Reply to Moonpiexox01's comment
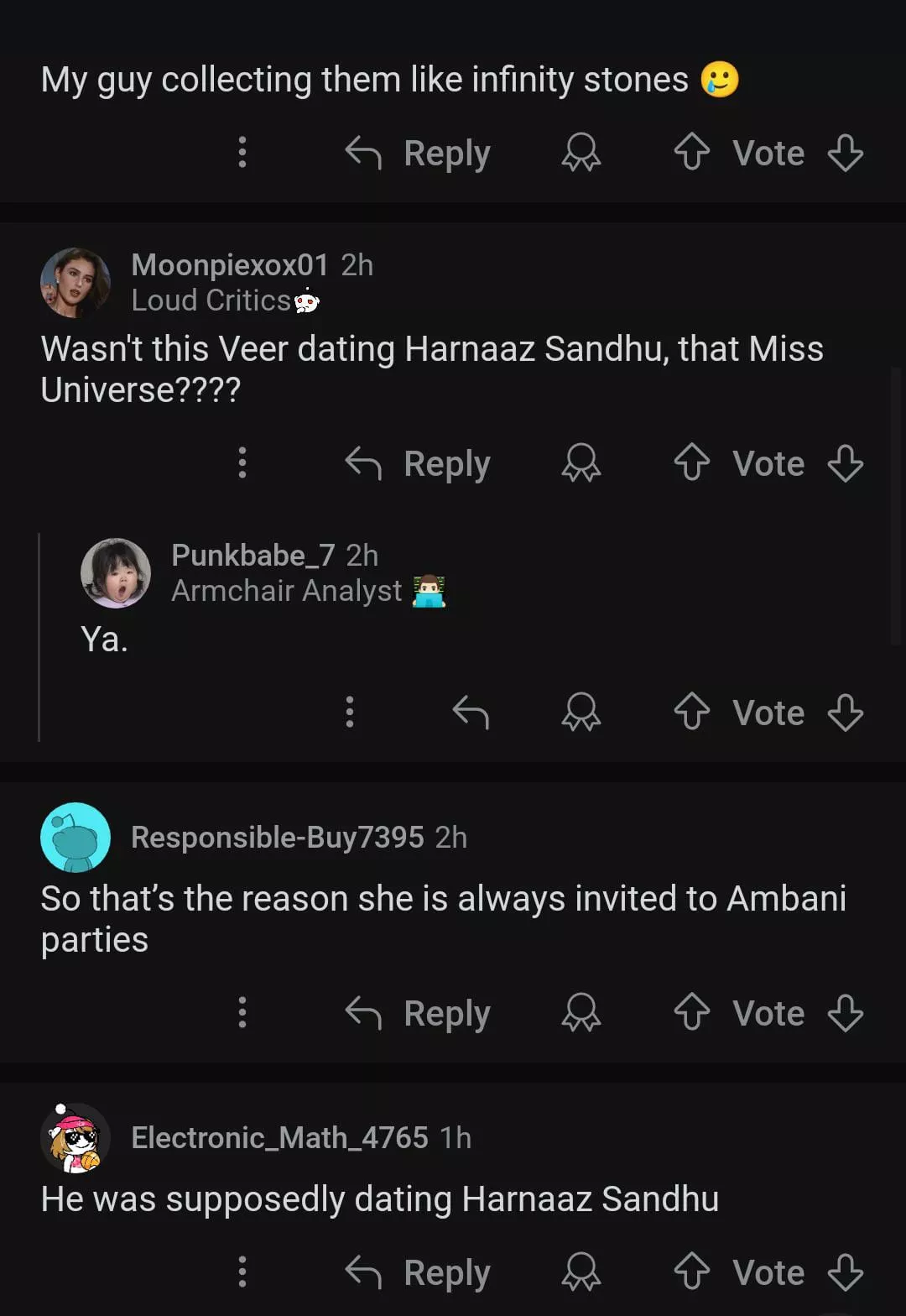This screenshot has height=1316, width=906. (419, 463)
